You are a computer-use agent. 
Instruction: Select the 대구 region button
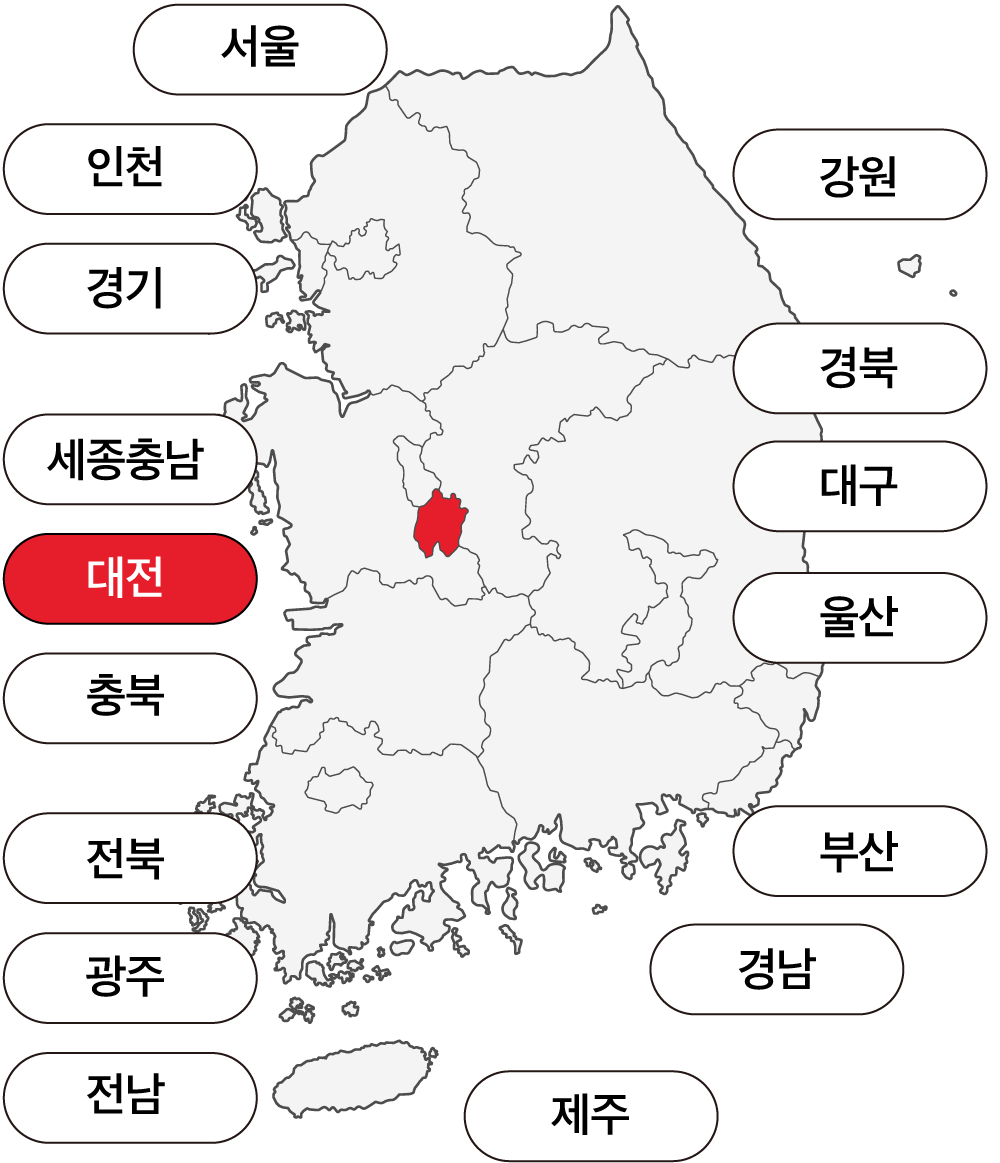tap(859, 486)
